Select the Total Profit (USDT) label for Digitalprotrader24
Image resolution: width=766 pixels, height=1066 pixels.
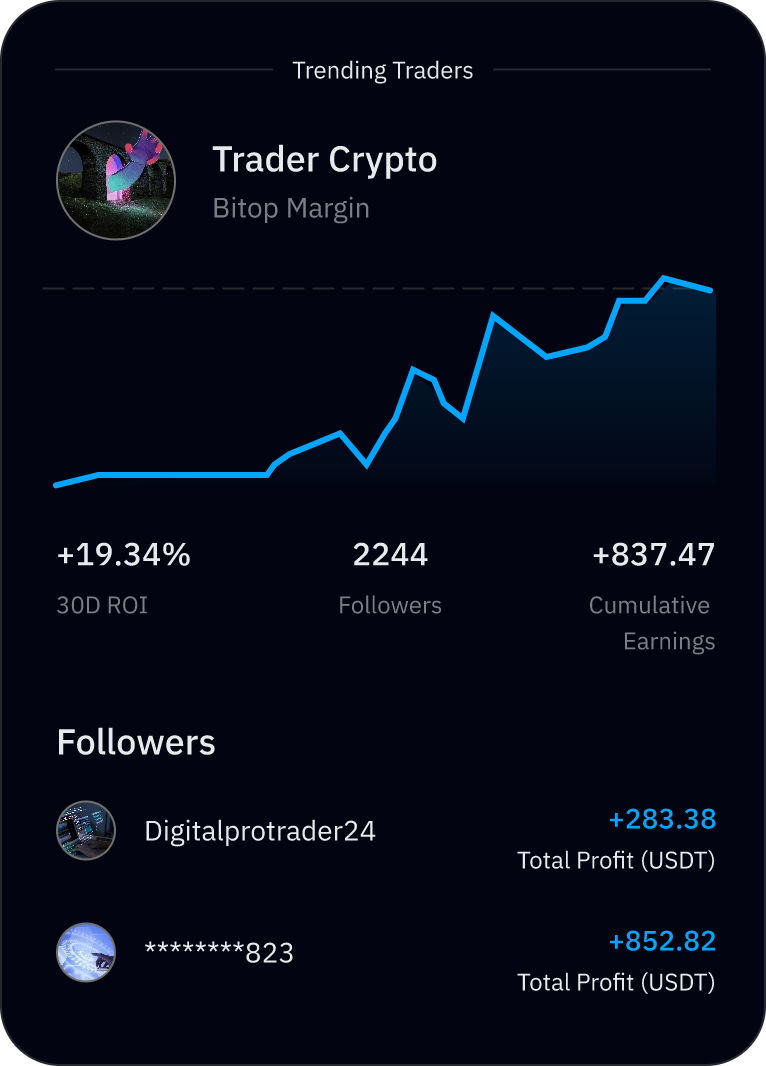[x=616, y=860]
